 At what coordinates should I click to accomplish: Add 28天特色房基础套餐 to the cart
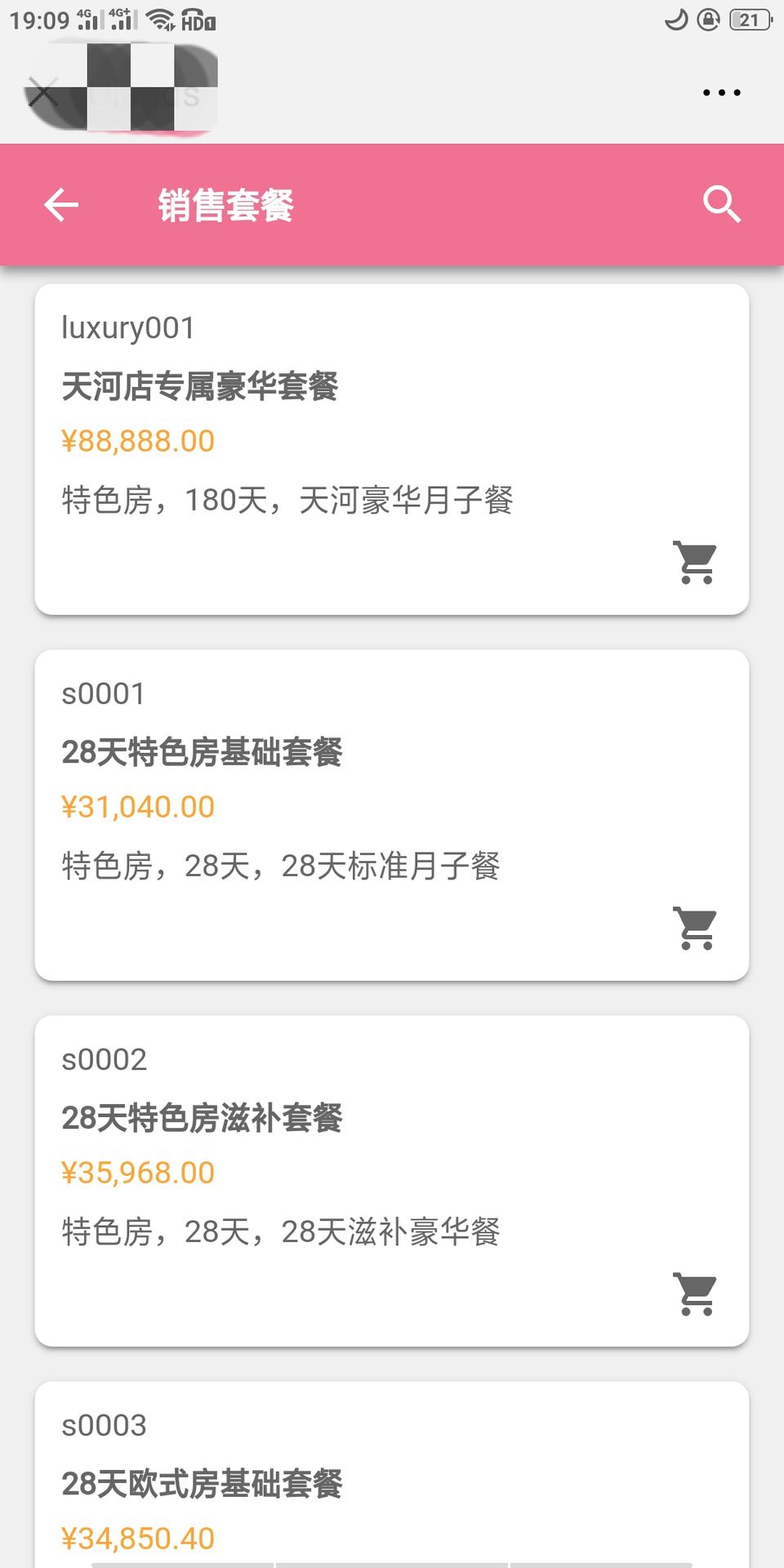click(696, 928)
